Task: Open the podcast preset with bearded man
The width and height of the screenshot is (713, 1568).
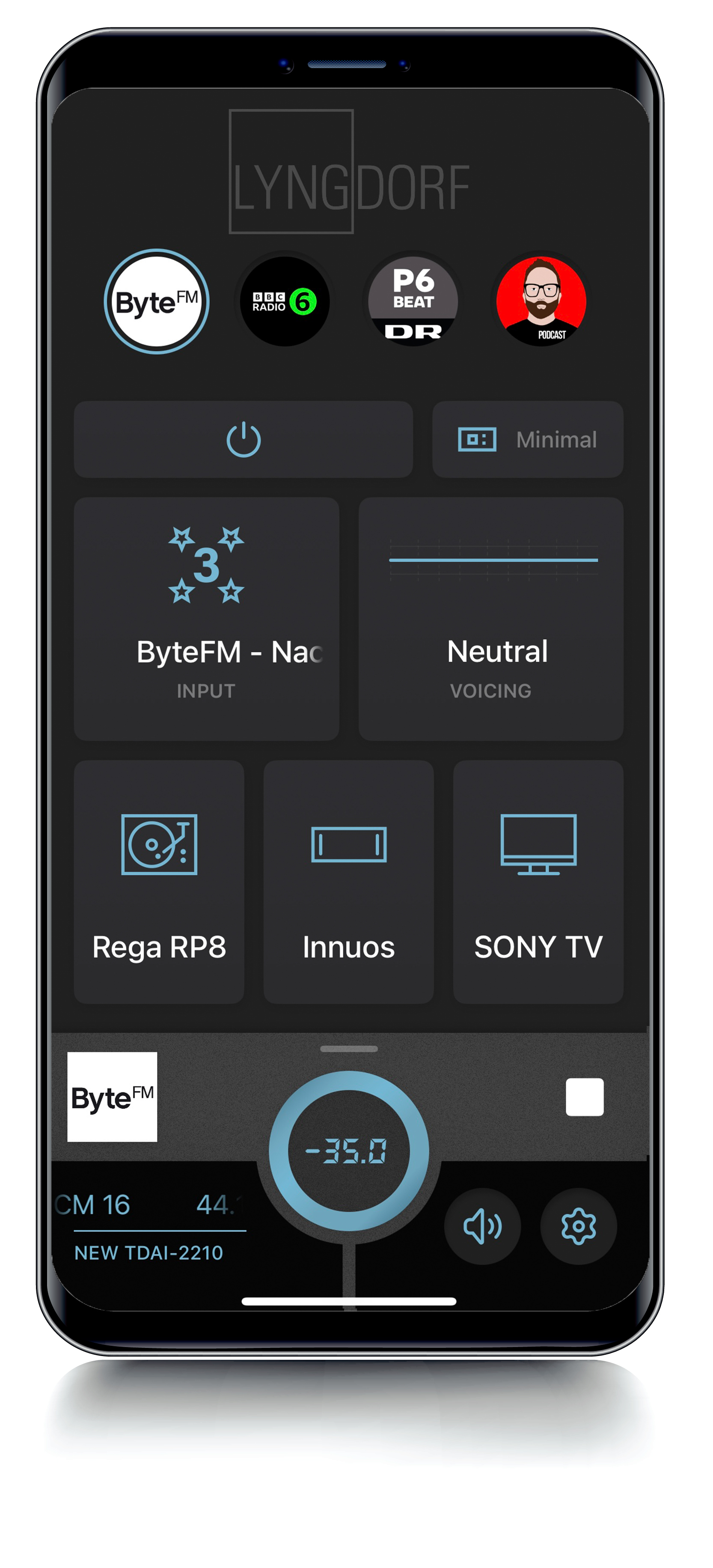Action: pyautogui.click(x=541, y=301)
